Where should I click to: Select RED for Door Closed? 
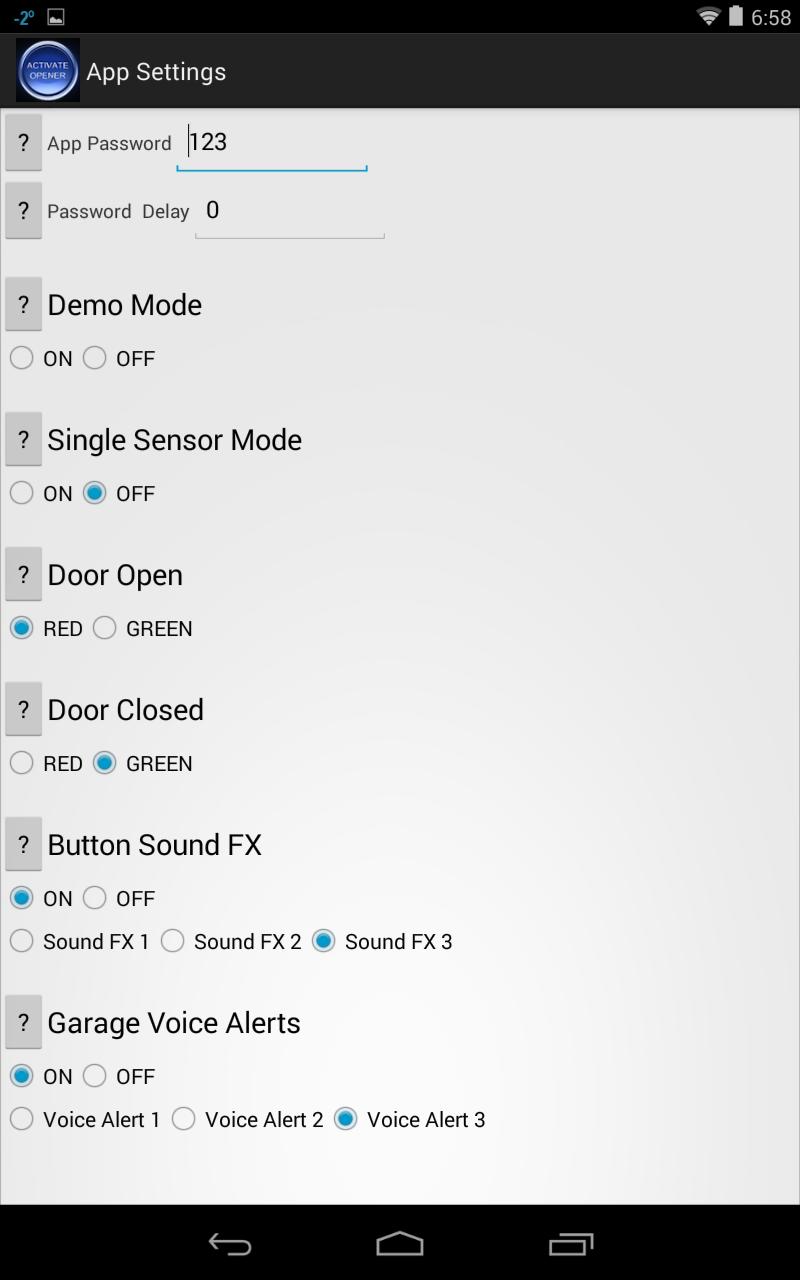[x=22, y=763]
